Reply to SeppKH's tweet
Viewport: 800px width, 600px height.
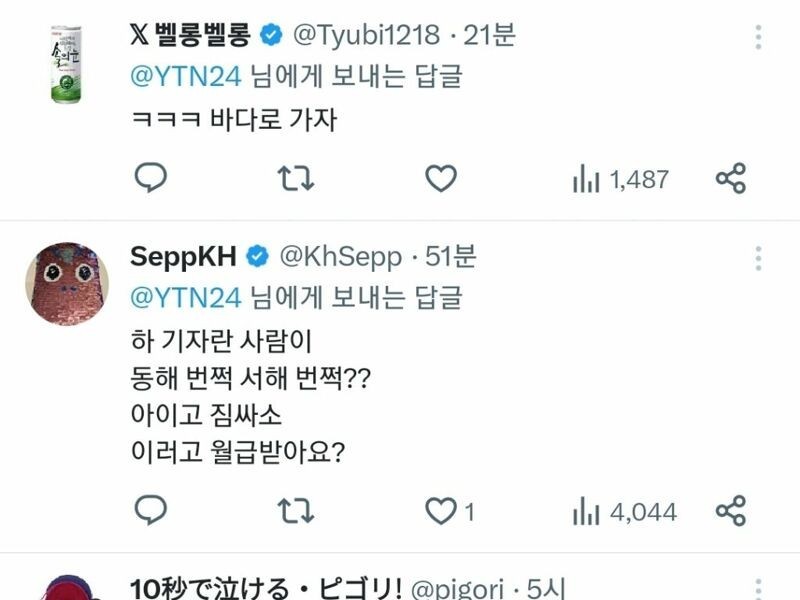click(x=150, y=512)
